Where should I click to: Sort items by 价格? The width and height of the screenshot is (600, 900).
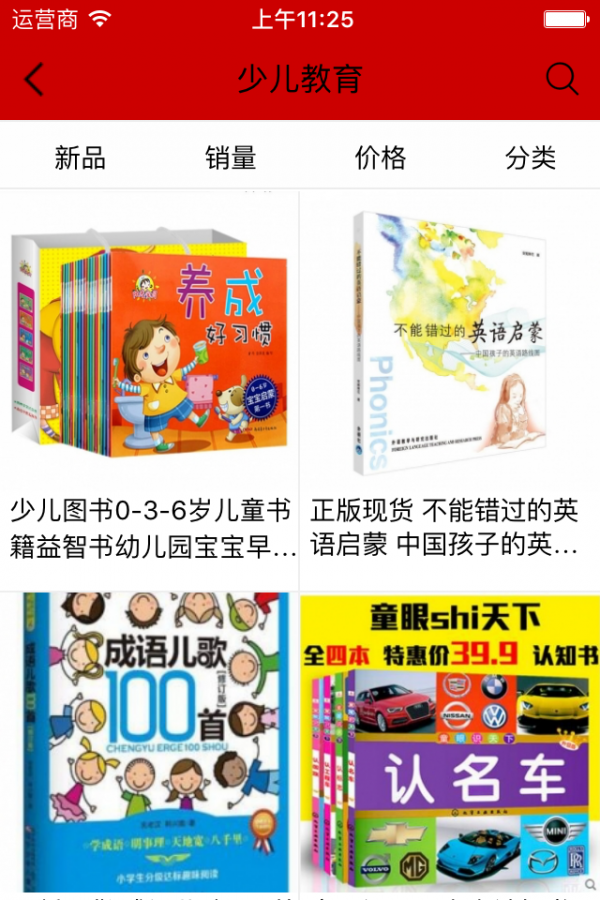click(381, 157)
